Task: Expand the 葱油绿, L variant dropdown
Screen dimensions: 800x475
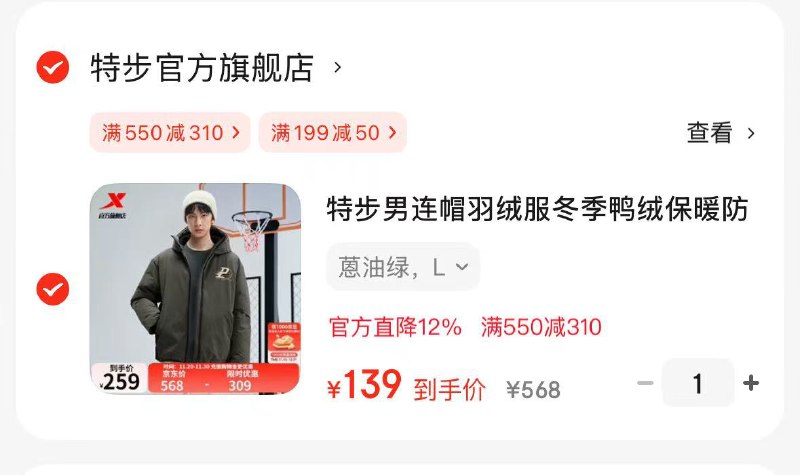Action: [403, 267]
